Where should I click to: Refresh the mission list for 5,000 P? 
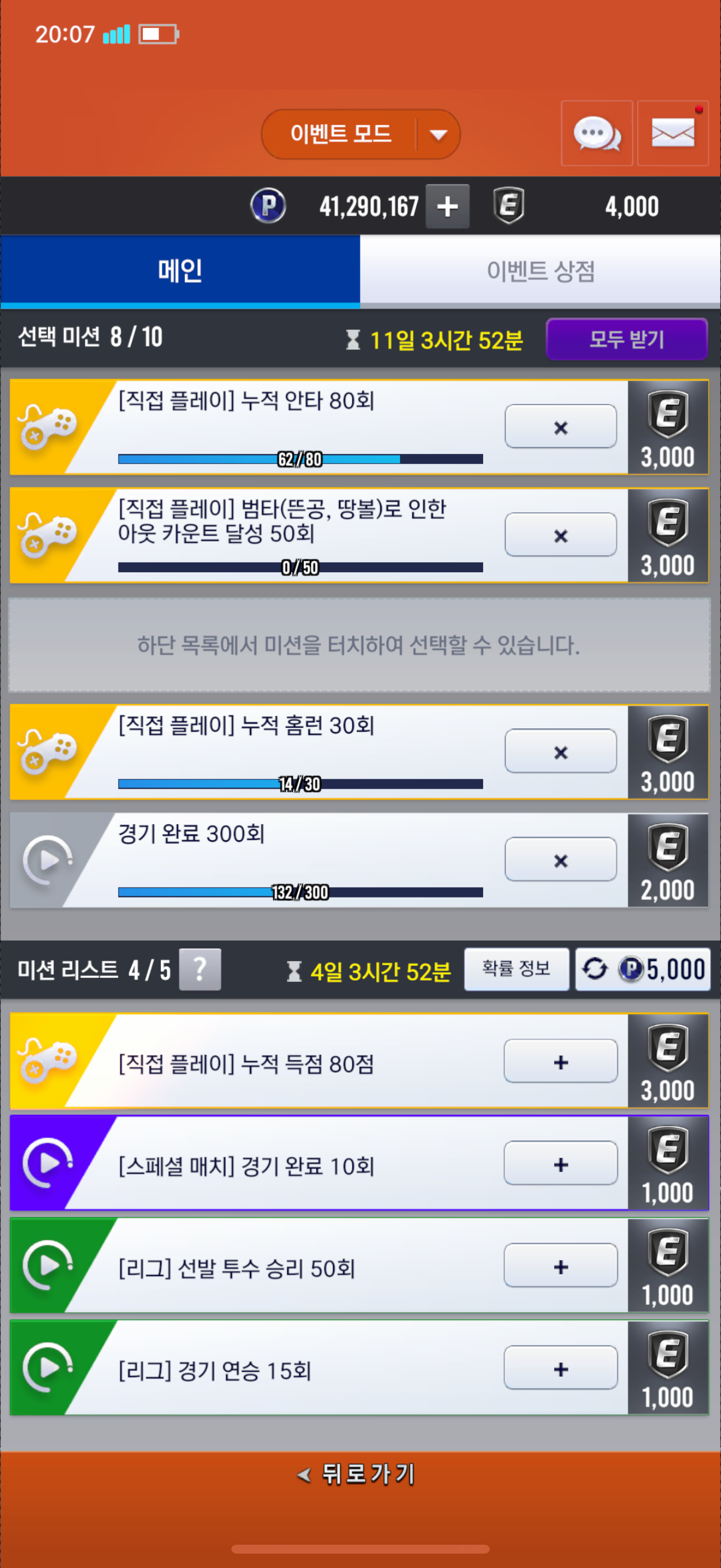[643, 969]
